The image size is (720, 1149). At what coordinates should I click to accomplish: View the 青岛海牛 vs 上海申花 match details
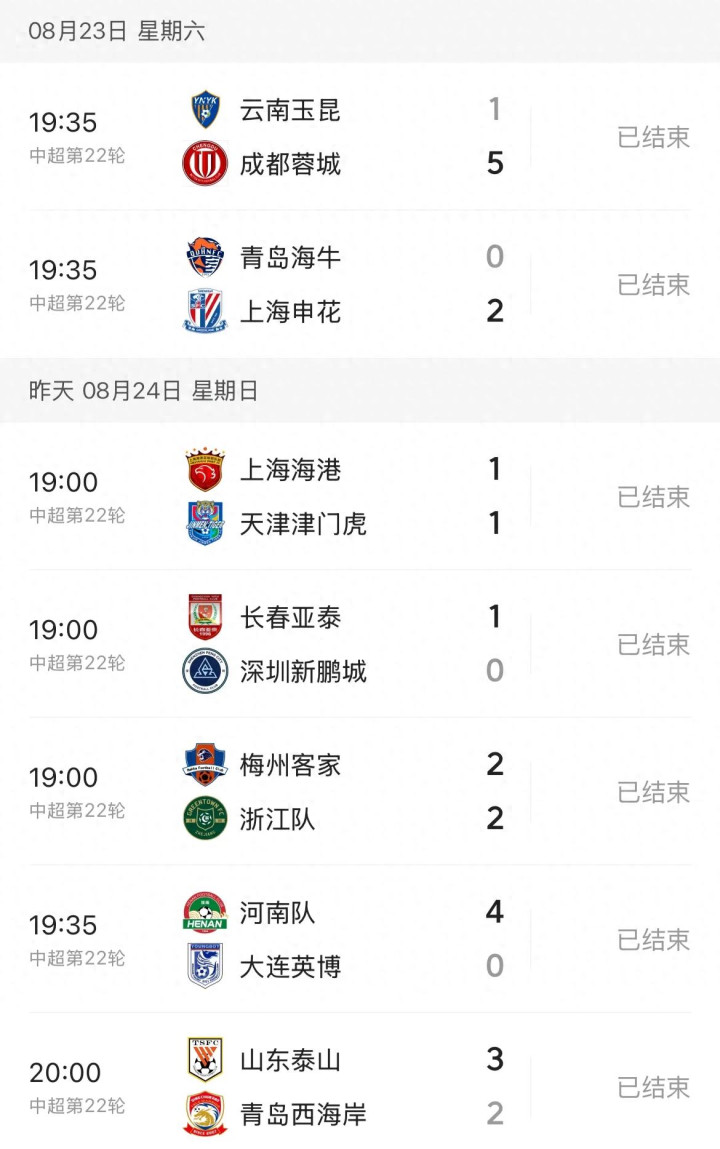click(x=360, y=285)
